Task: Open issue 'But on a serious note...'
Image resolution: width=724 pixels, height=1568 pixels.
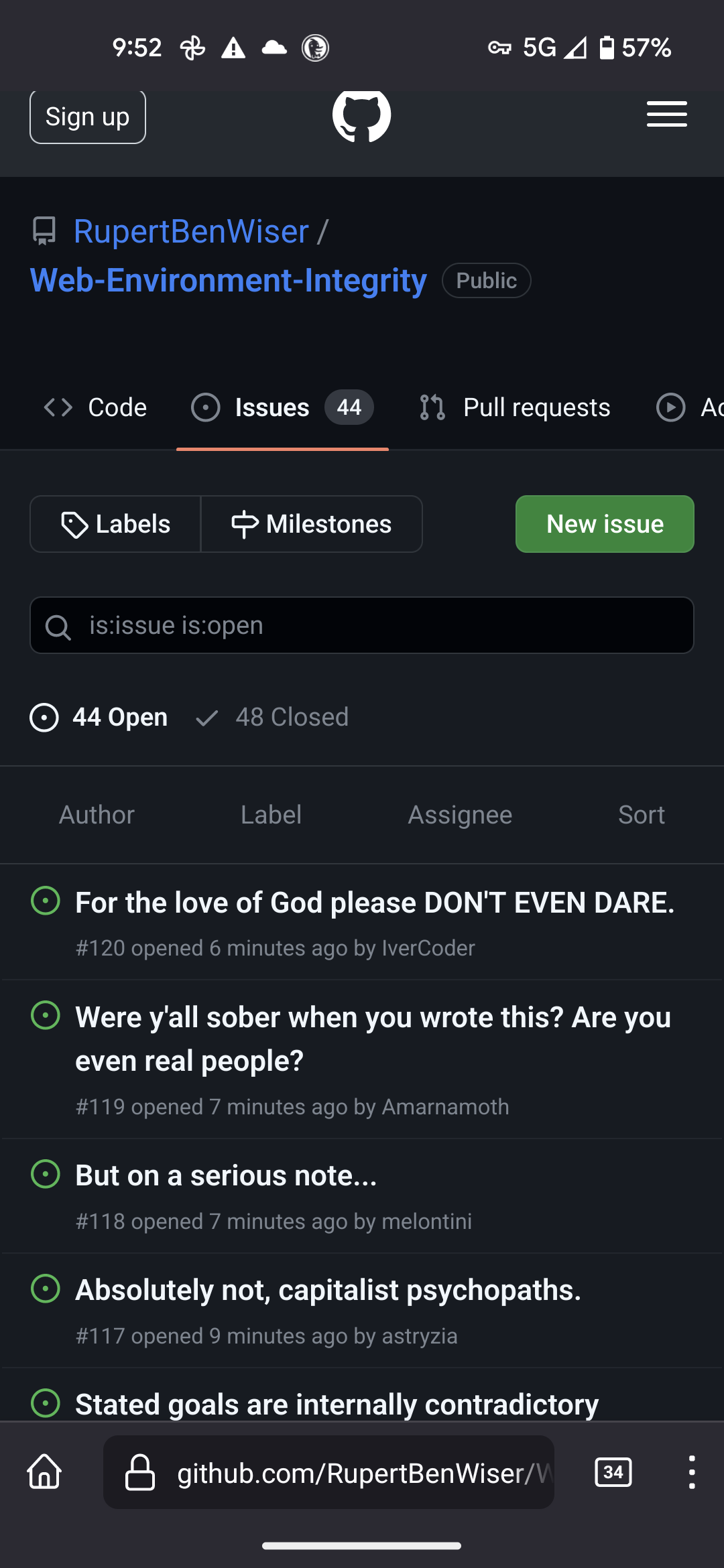Action: tap(226, 1176)
